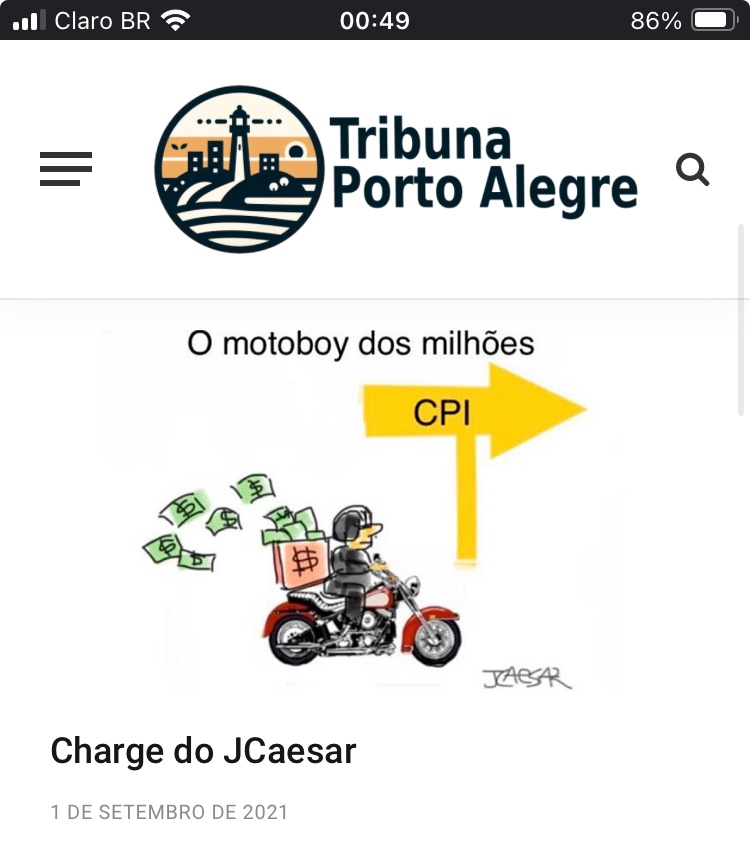This screenshot has width=750, height=841.
Task: Tap the search magnifier icon
Action: (692, 169)
